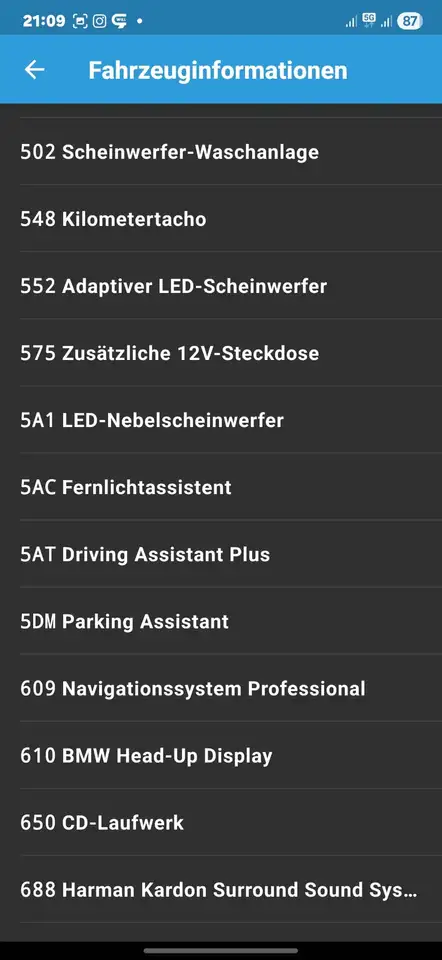Go back from Fahrzeuginformationen
The width and height of the screenshot is (442, 960).
[34, 70]
